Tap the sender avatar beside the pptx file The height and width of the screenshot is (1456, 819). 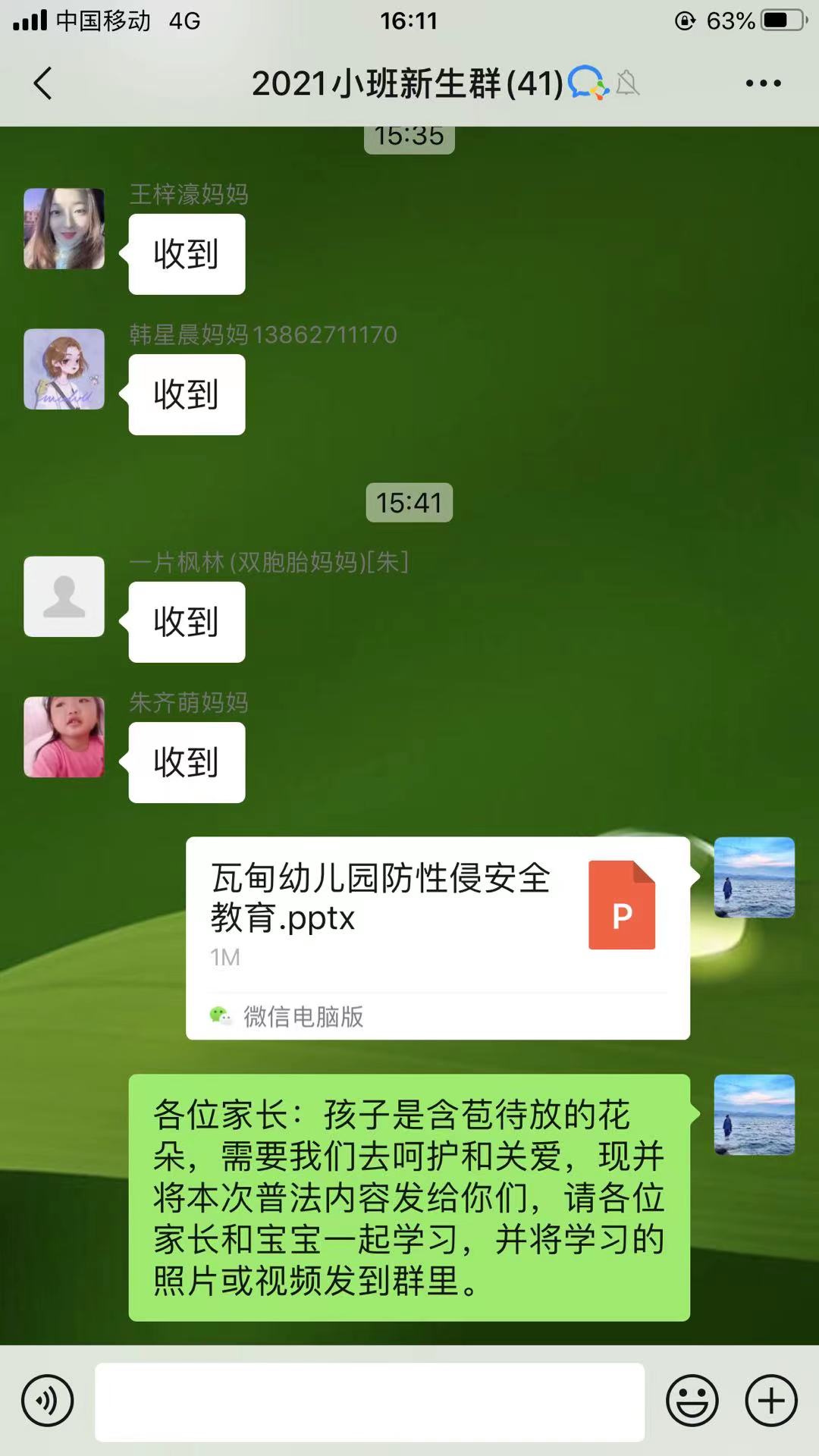[x=755, y=877]
